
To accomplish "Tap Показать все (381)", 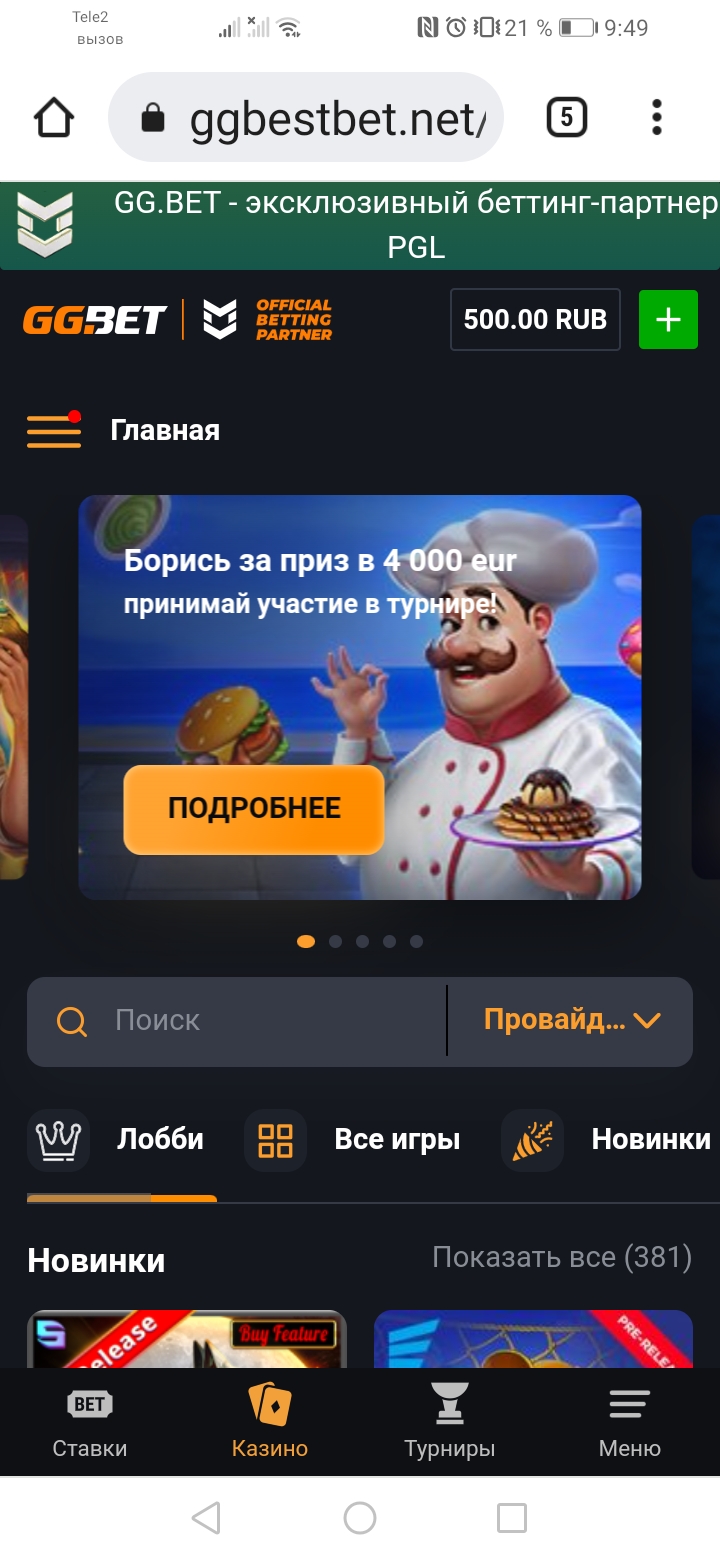I will [561, 1257].
